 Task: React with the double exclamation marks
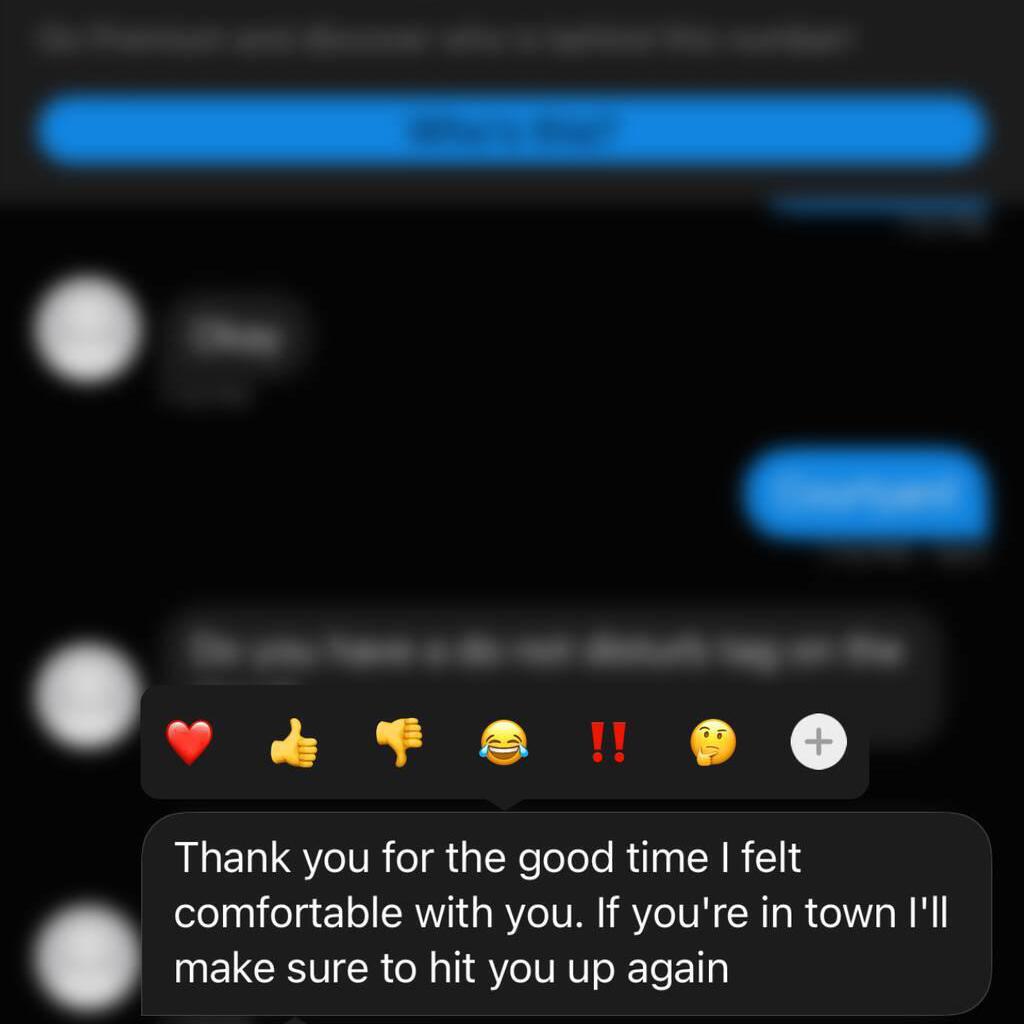tap(608, 743)
